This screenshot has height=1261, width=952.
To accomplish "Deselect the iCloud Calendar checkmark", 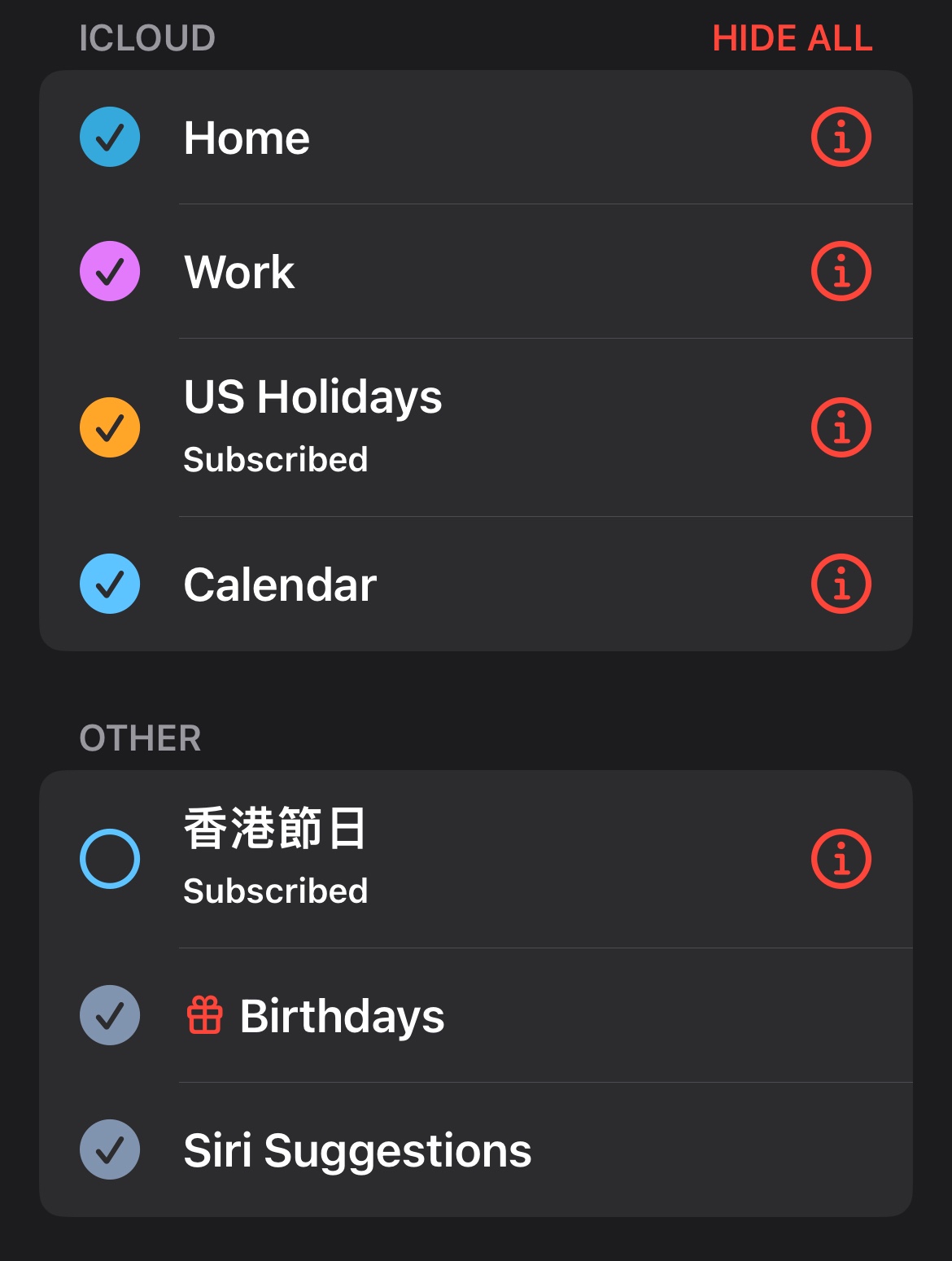I will [110, 584].
